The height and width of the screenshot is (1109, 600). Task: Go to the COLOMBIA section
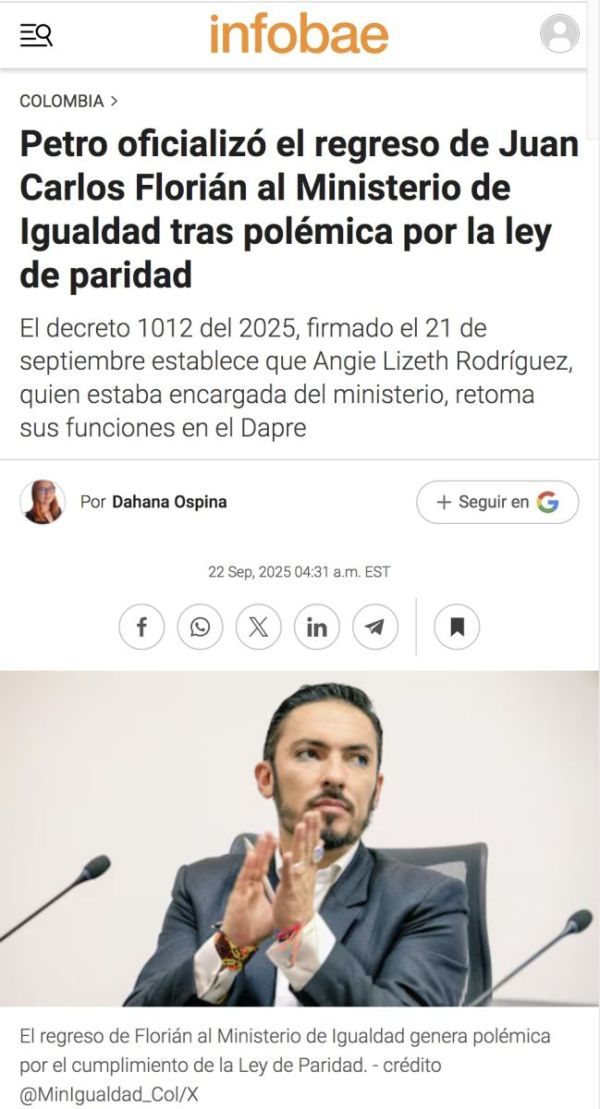point(62,101)
